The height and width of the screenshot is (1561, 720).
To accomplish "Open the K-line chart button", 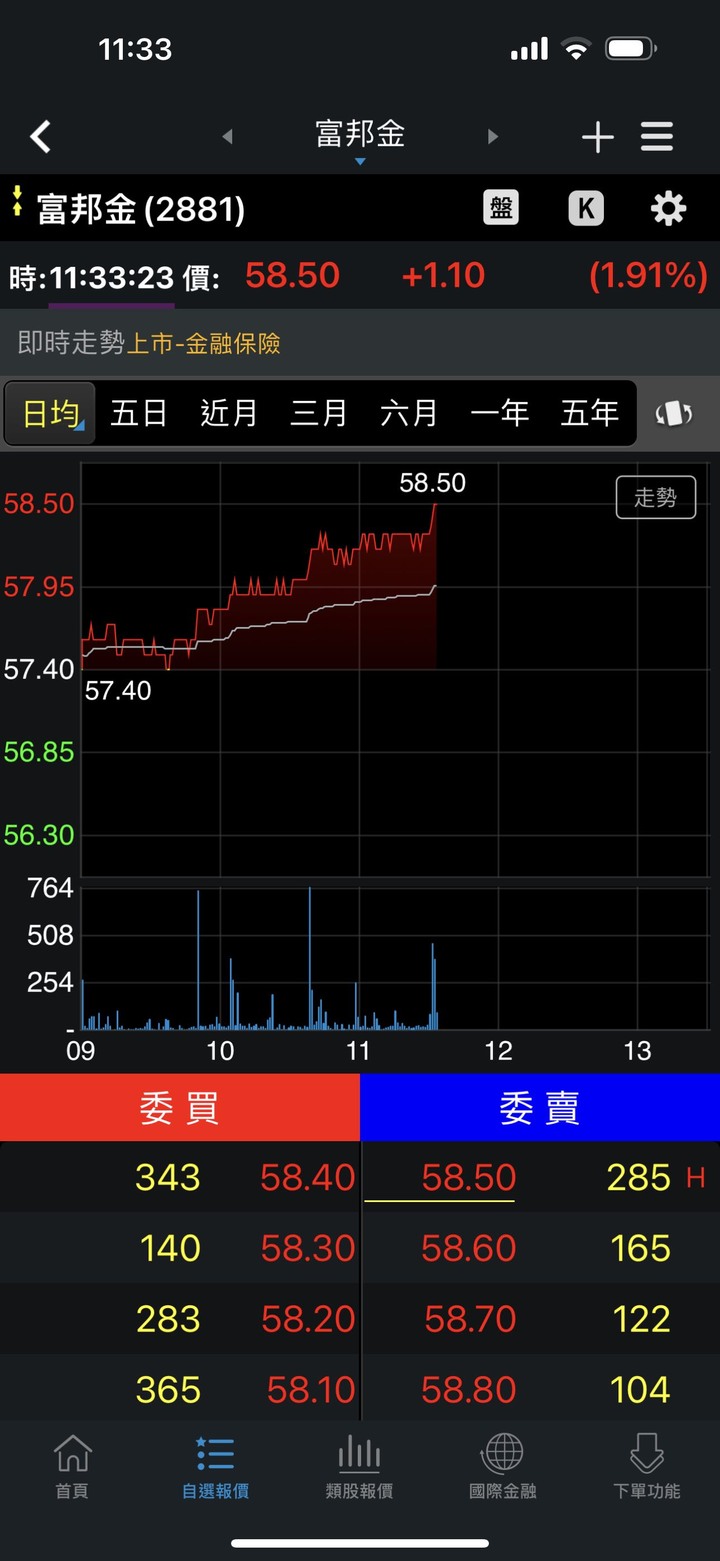I will pos(586,208).
